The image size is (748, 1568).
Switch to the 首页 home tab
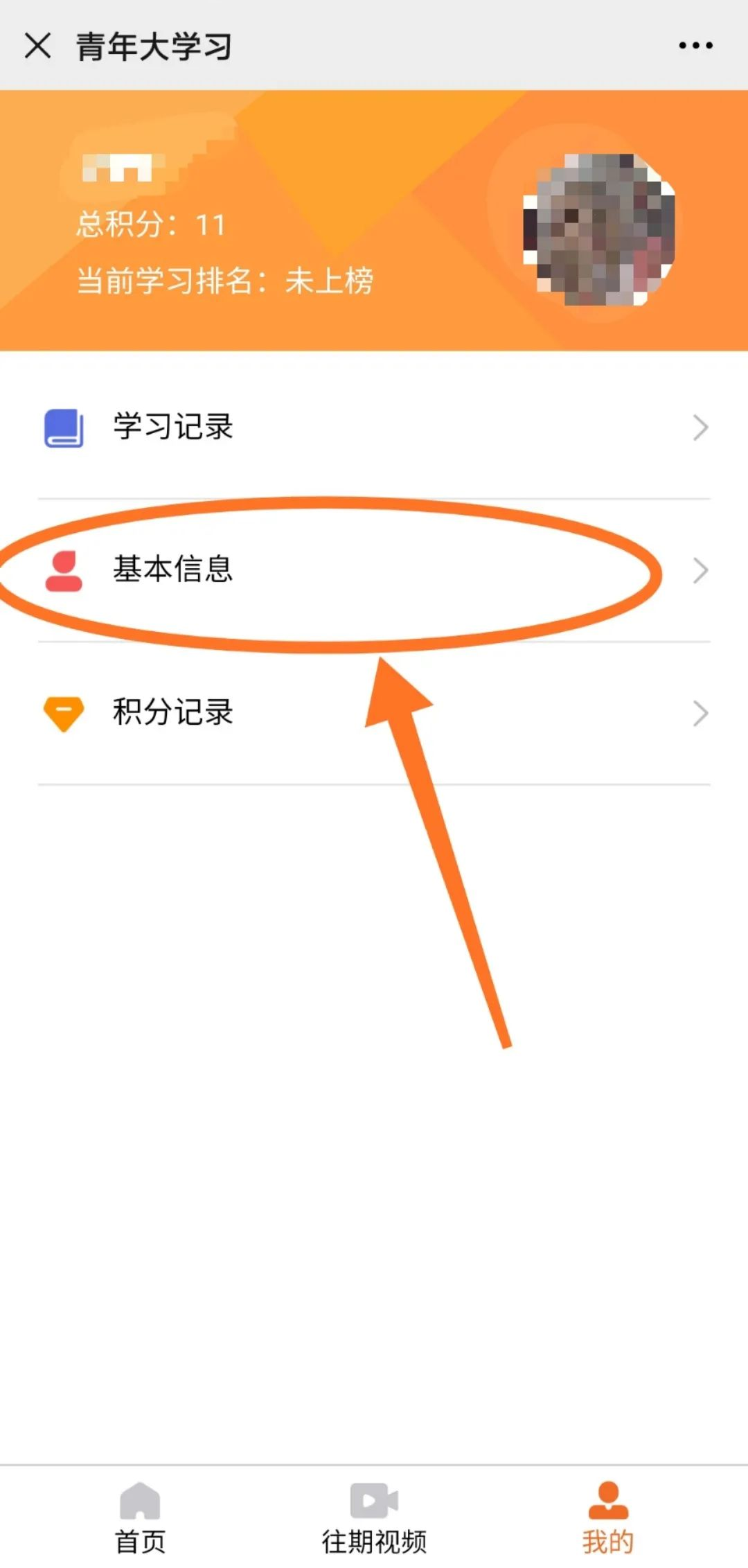tap(140, 1517)
